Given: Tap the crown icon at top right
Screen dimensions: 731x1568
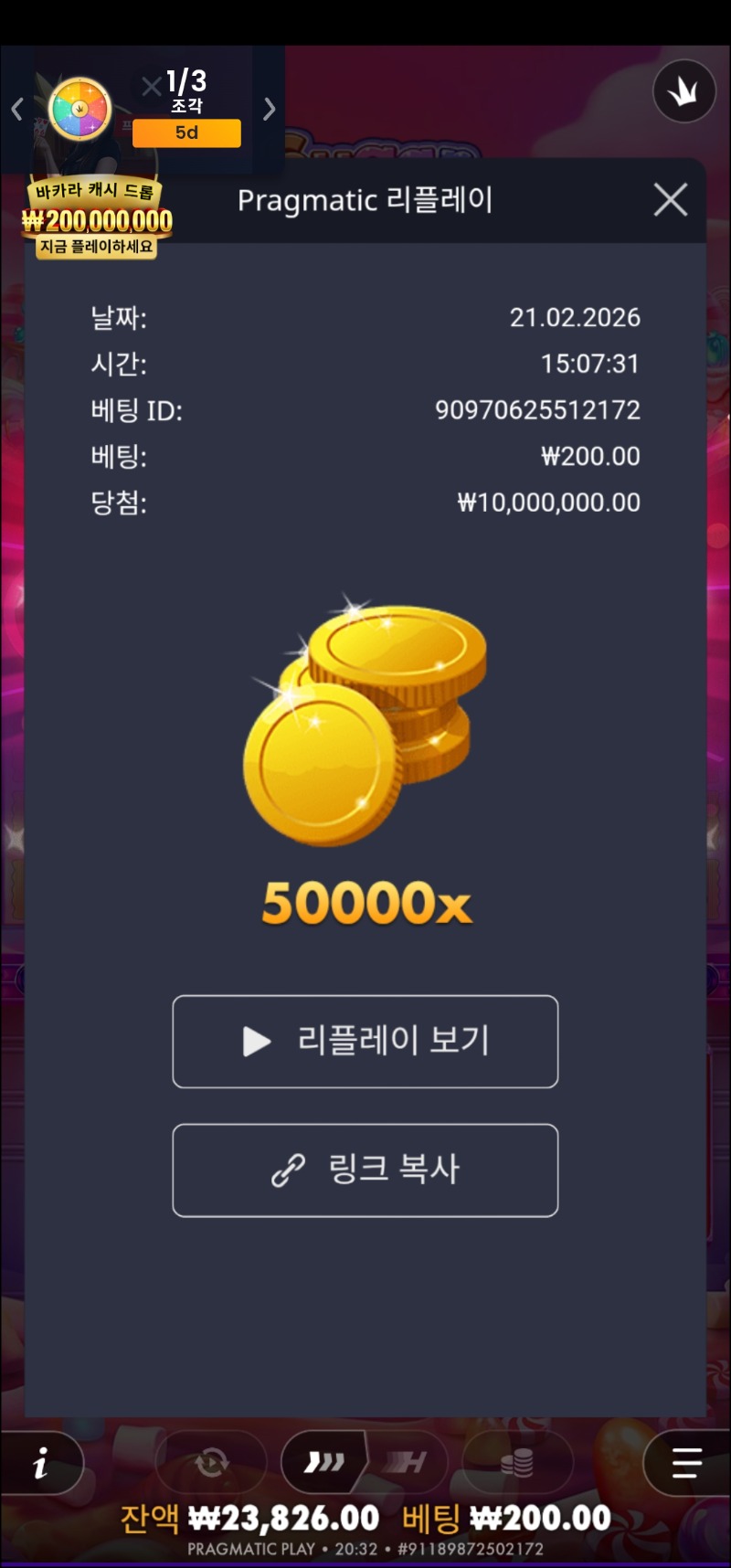Looking at the screenshot, I should coord(683,91).
